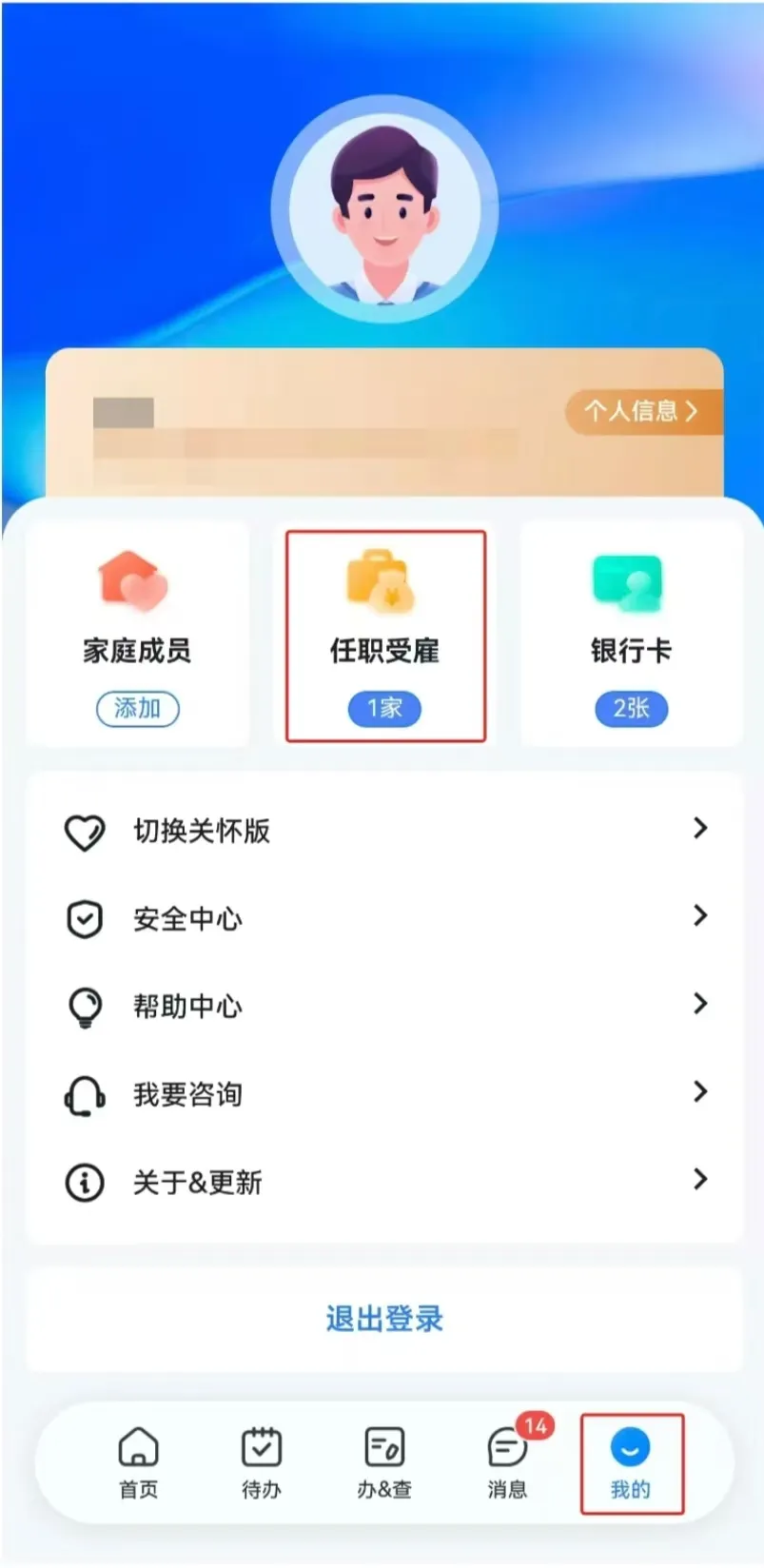
Task: Open 安全中心
Action: click(x=383, y=918)
